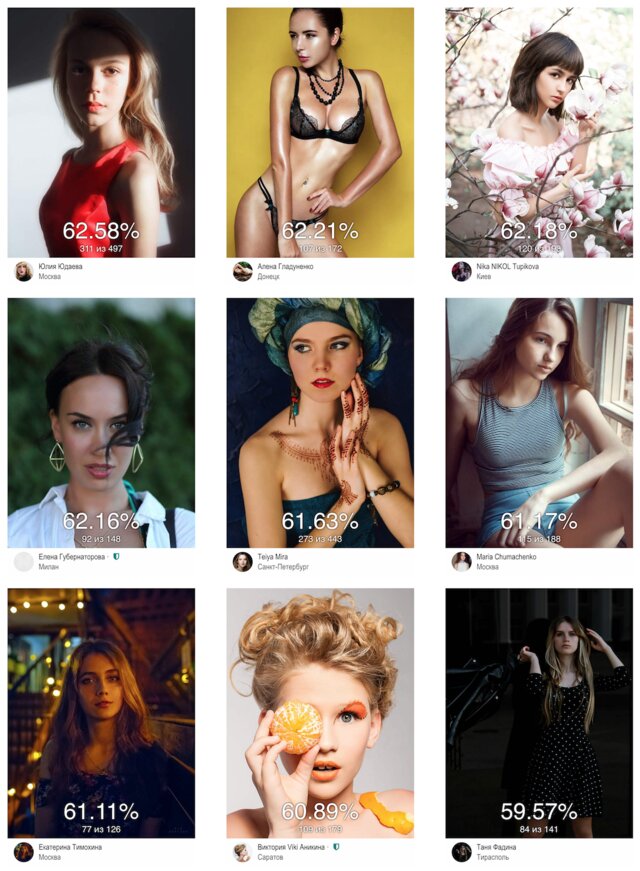
Task: Tap Екатерина Тимохина's avatar icon
Action: point(23,851)
